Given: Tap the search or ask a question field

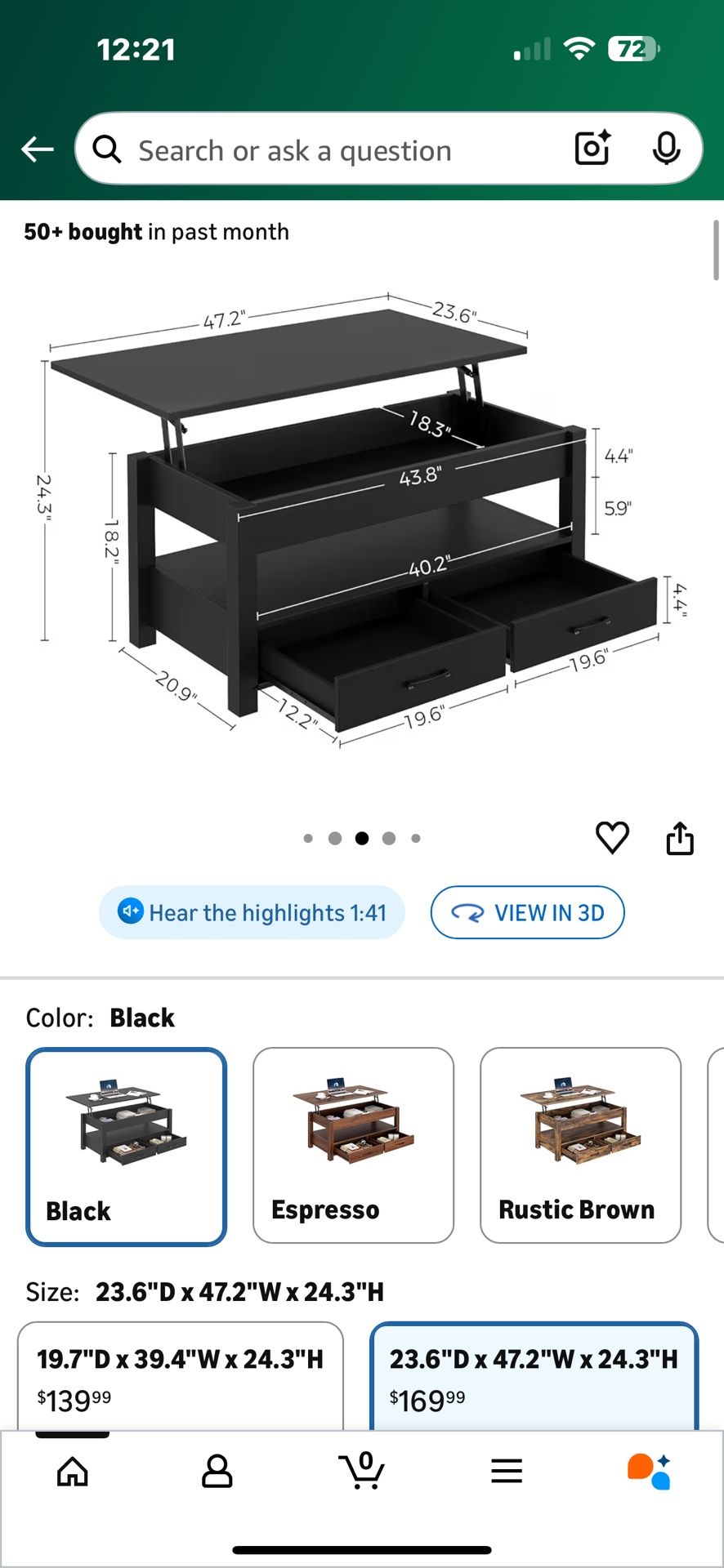Looking at the screenshot, I should pyautogui.click(x=327, y=149).
